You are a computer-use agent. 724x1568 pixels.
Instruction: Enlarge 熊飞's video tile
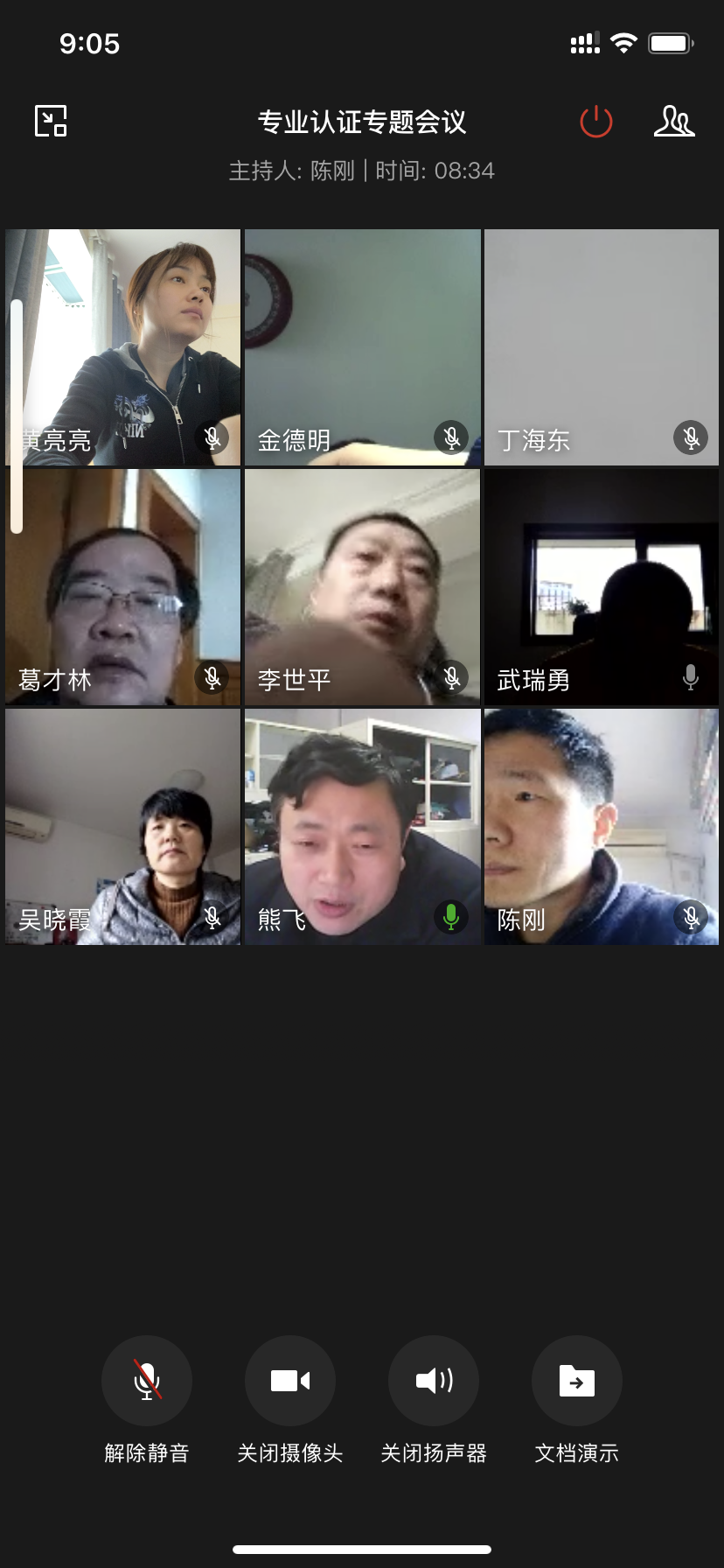(363, 827)
